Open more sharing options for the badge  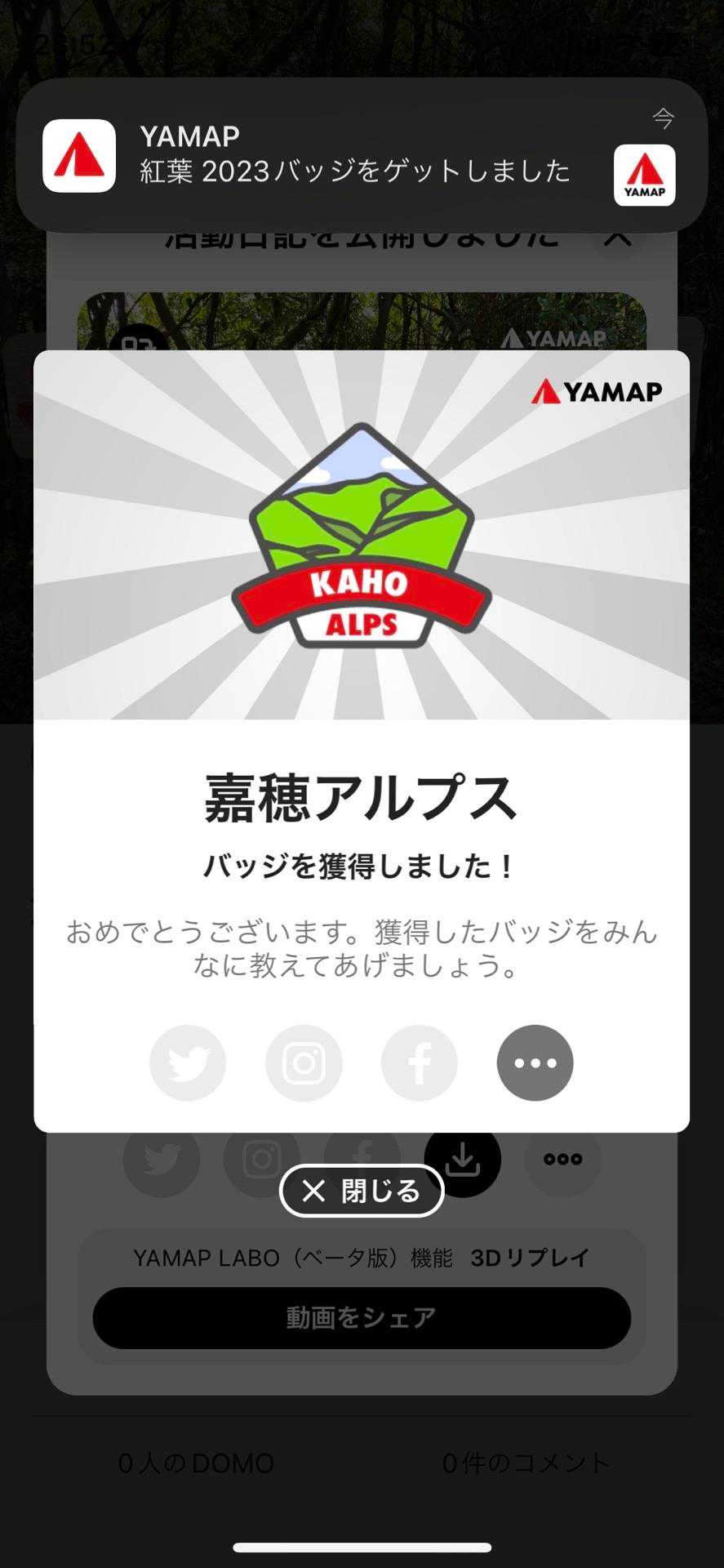[535, 1062]
